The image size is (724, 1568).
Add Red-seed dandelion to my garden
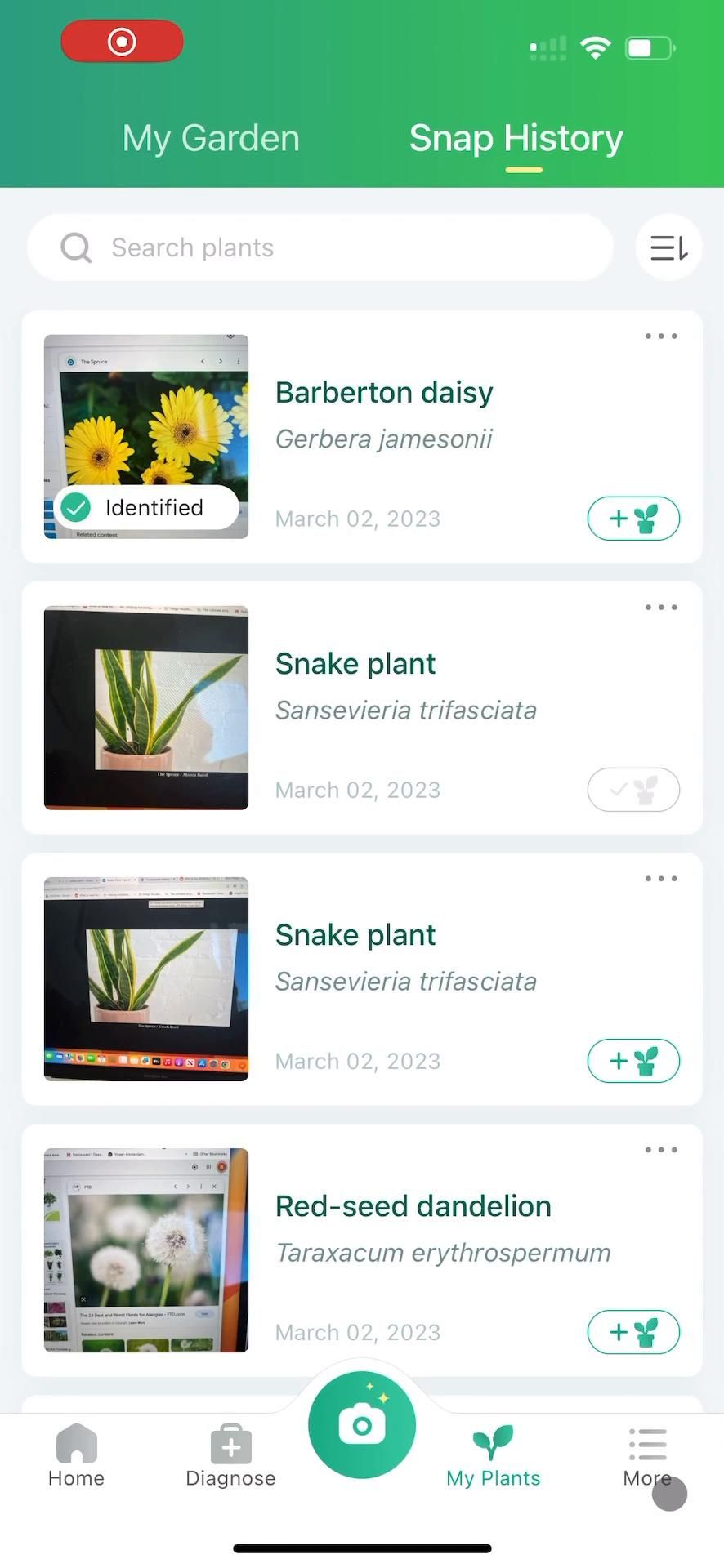pyautogui.click(x=633, y=1332)
